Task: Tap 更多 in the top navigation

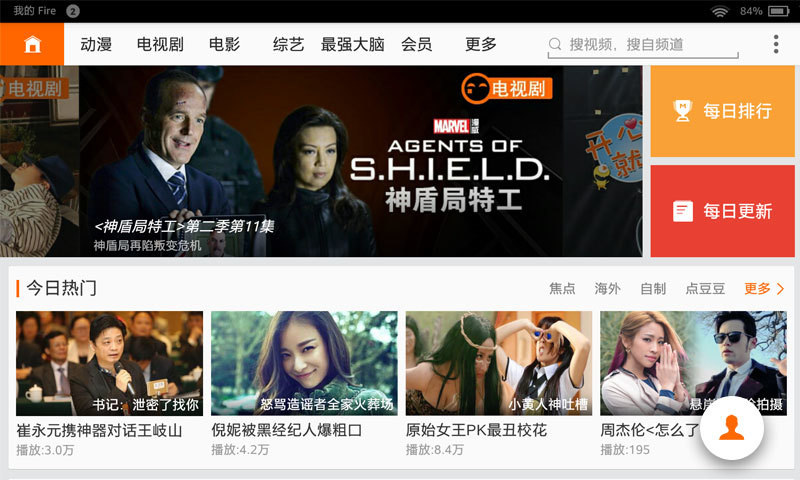Action: pyautogui.click(x=481, y=44)
